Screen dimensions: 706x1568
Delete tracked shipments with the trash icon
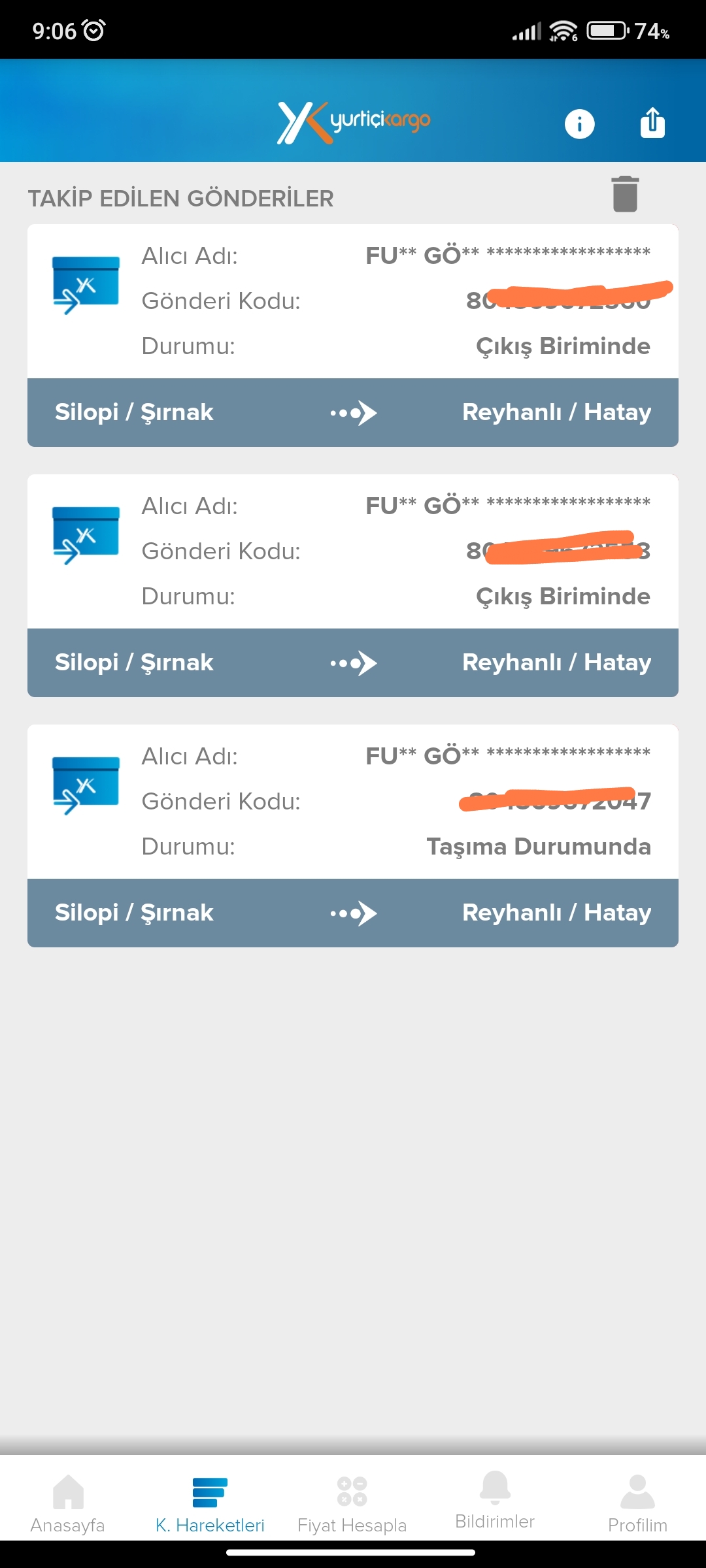coord(625,194)
